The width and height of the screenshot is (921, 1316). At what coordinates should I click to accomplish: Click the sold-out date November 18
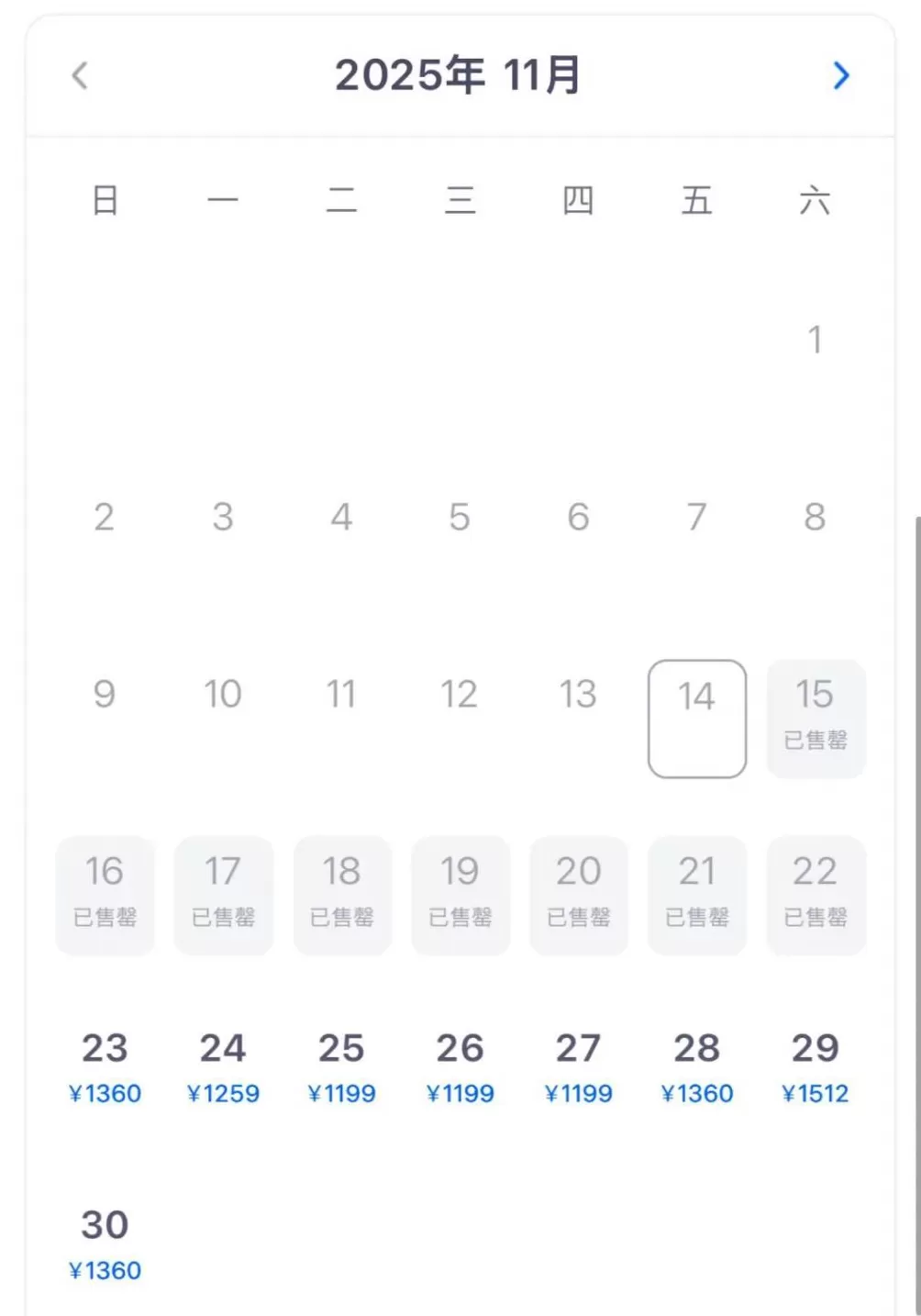[342, 895]
